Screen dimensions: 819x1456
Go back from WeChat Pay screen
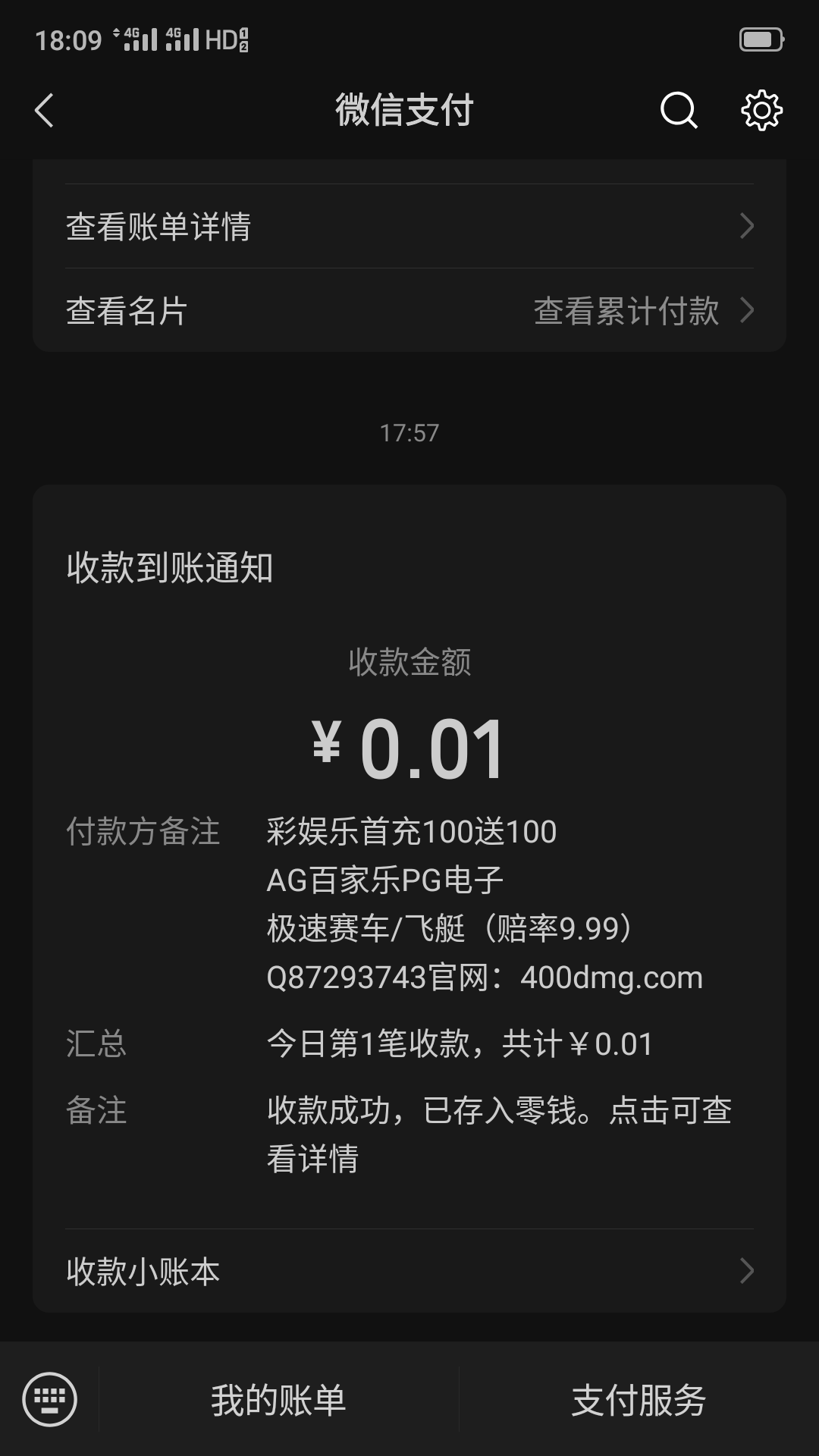(45, 111)
